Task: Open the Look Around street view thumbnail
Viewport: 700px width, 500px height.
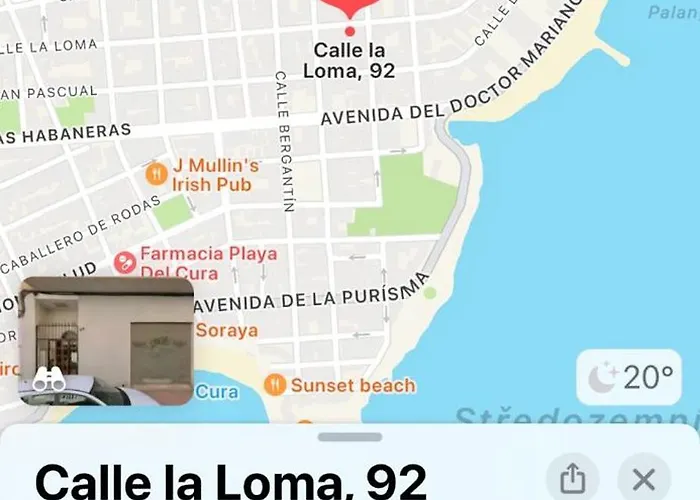Action: click(106, 341)
